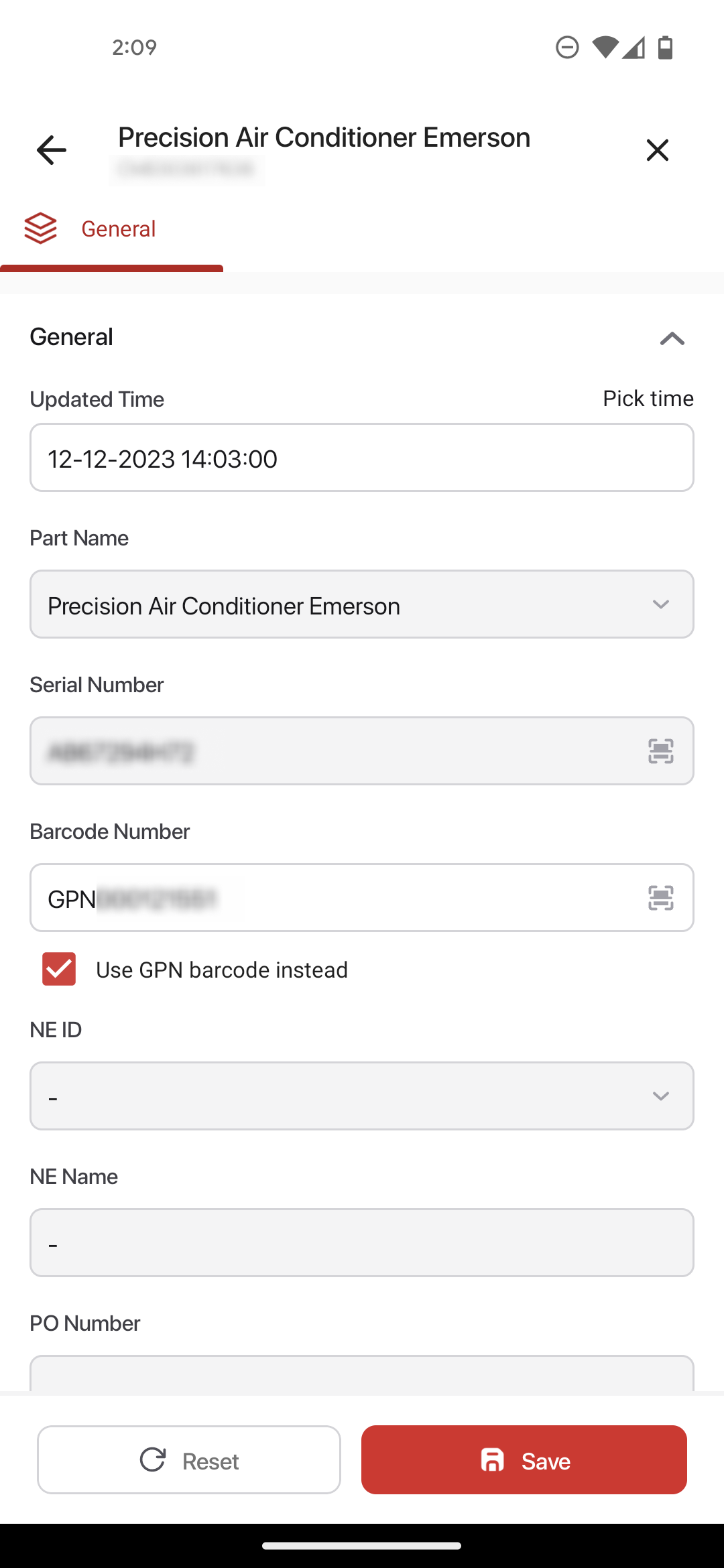Edit the Barcode Number field
The height and width of the screenshot is (1568, 724).
click(335, 898)
